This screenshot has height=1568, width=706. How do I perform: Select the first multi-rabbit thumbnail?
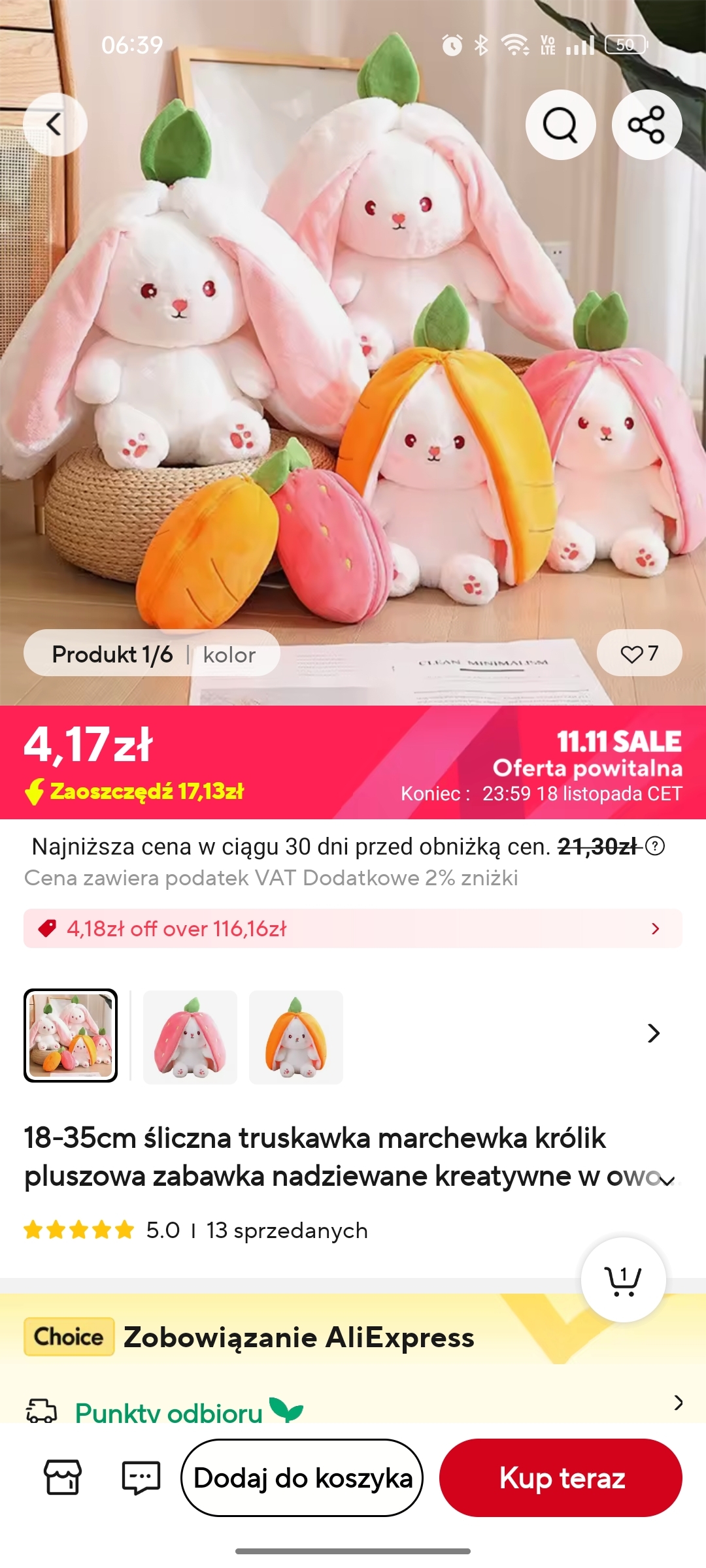pyautogui.click(x=71, y=1036)
